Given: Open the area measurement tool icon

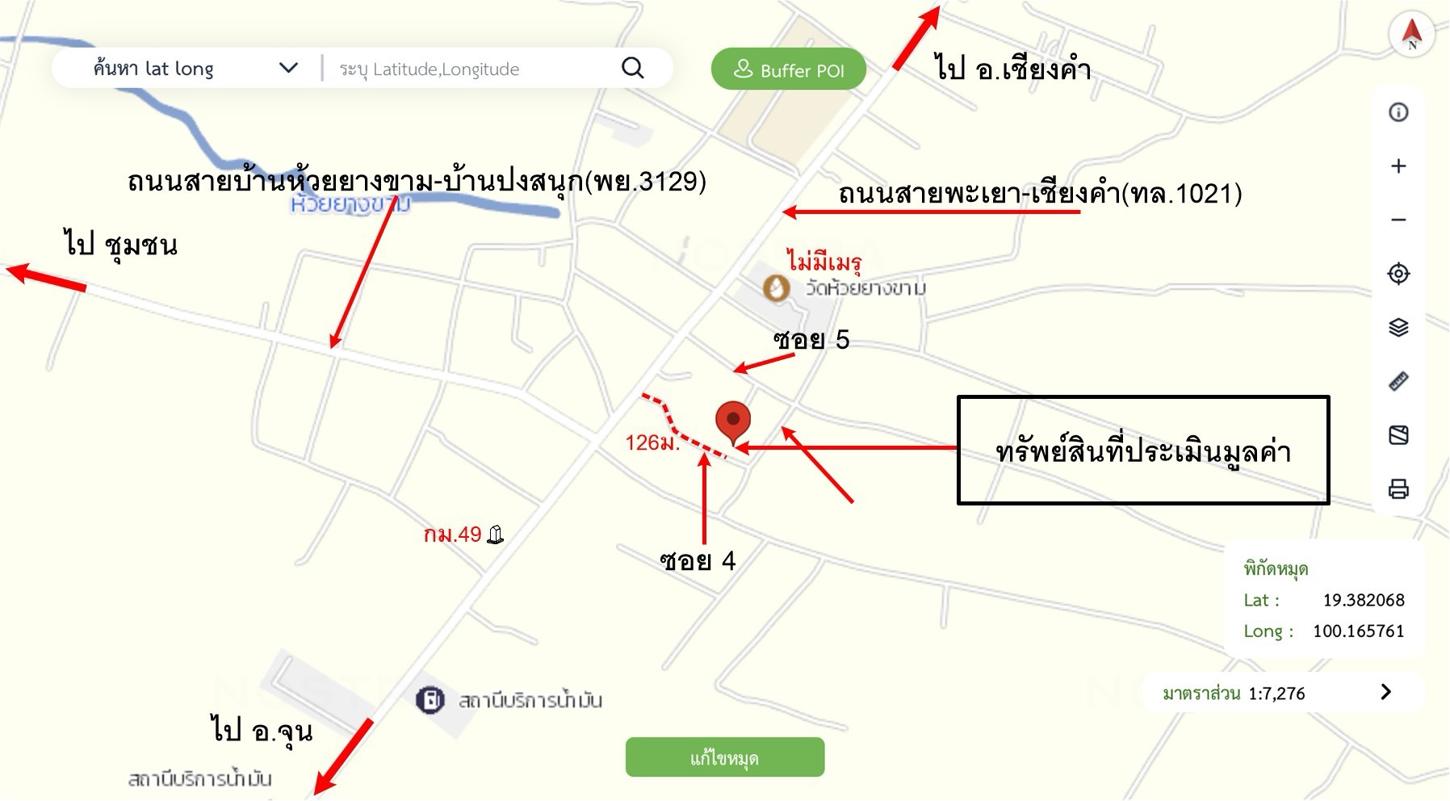Looking at the screenshot, I should 1398,435.
